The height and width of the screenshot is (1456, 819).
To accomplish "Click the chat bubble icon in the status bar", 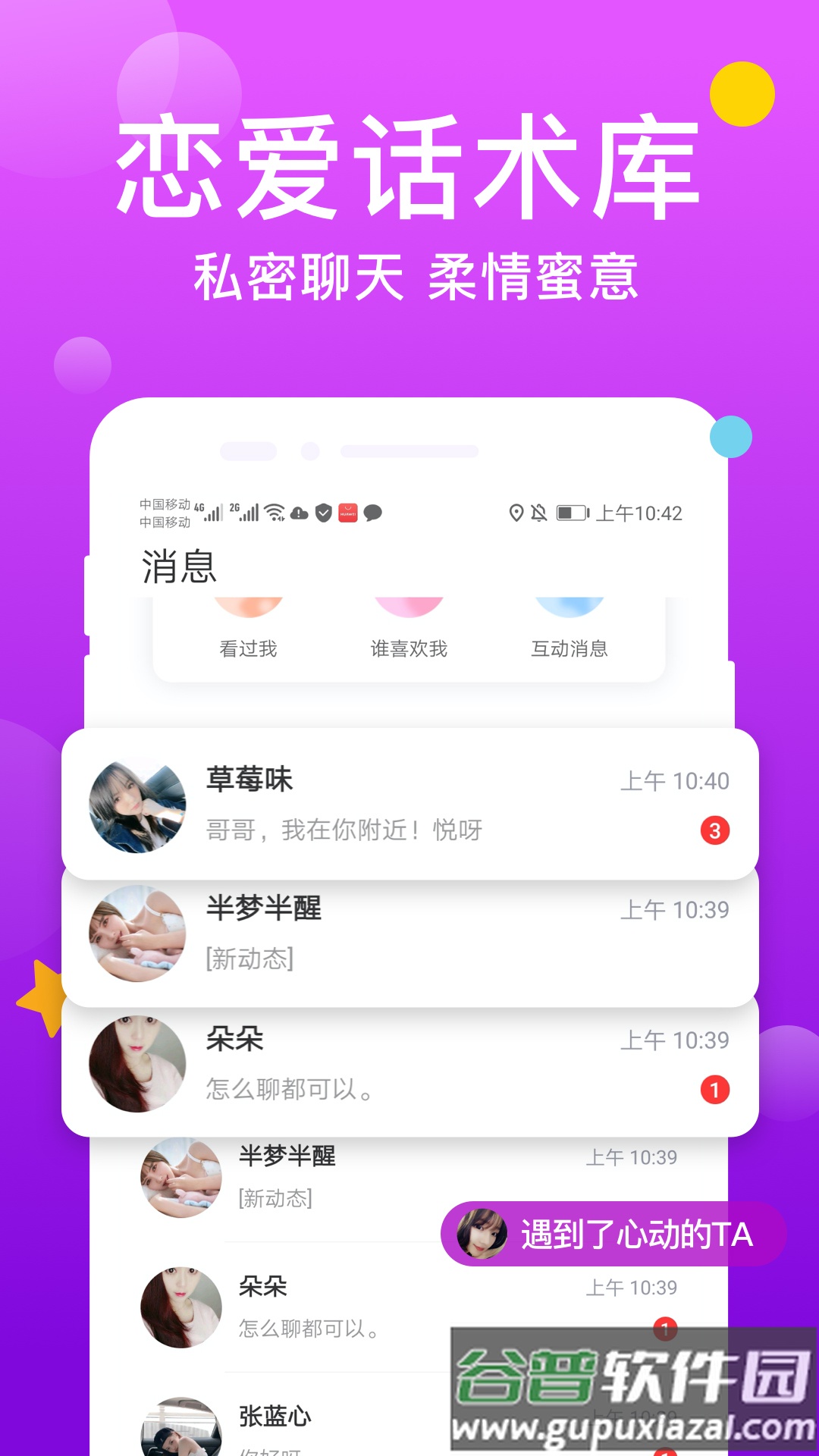I will [372, 513].
